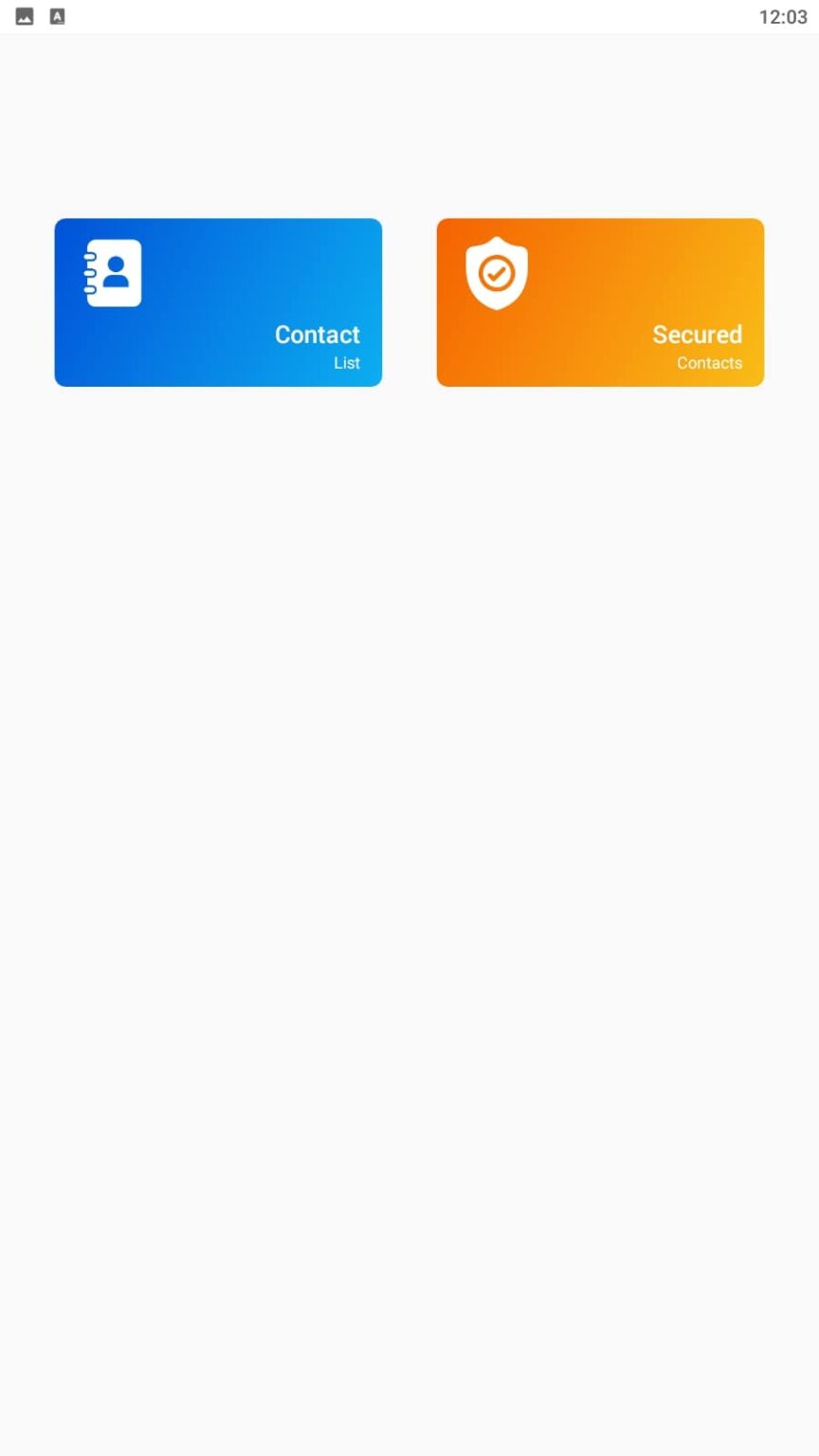This screenshot has height=1456, width=819.
Task: Click the 12:03 clock in the status bar
Action: tap(783, 16)
